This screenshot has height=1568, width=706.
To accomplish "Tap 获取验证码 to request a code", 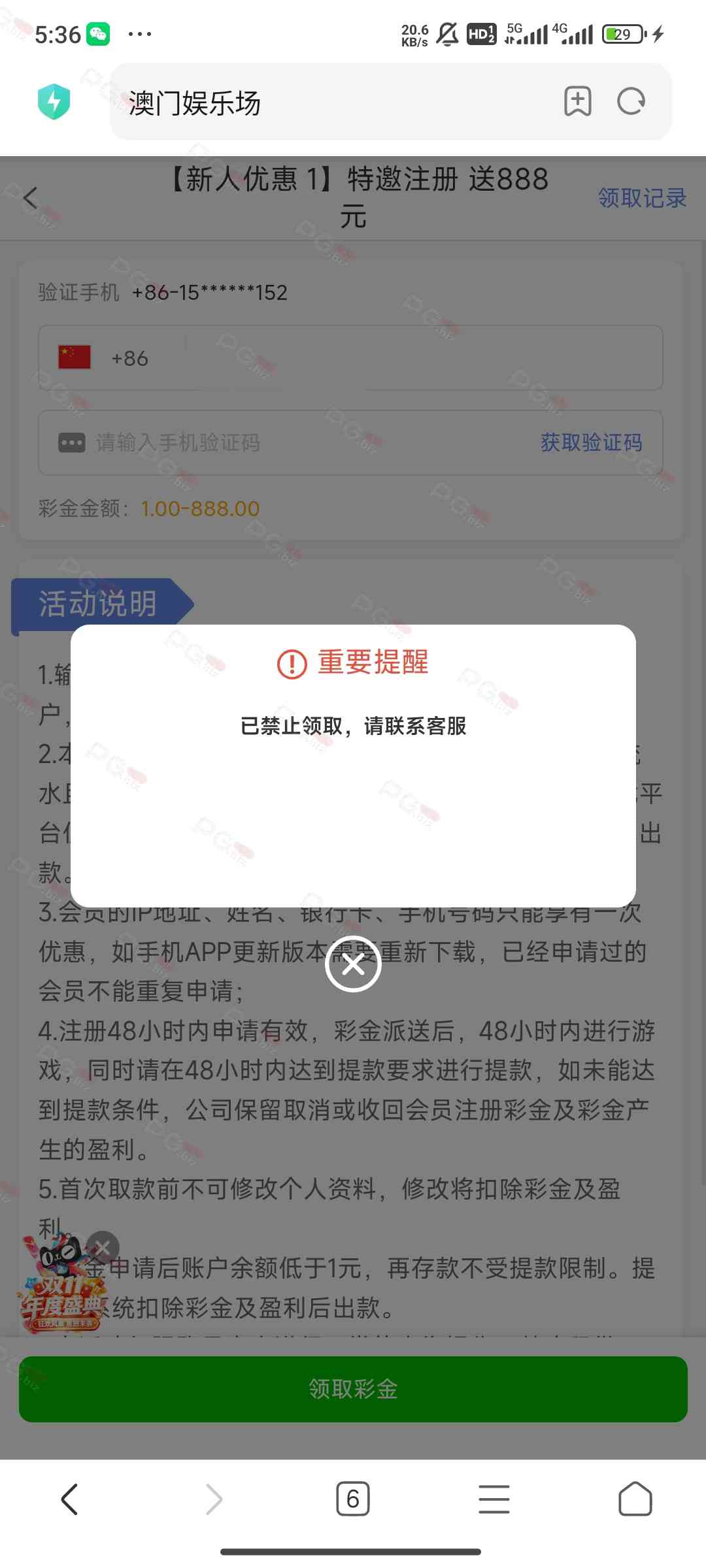I will (x=591, y=442).
